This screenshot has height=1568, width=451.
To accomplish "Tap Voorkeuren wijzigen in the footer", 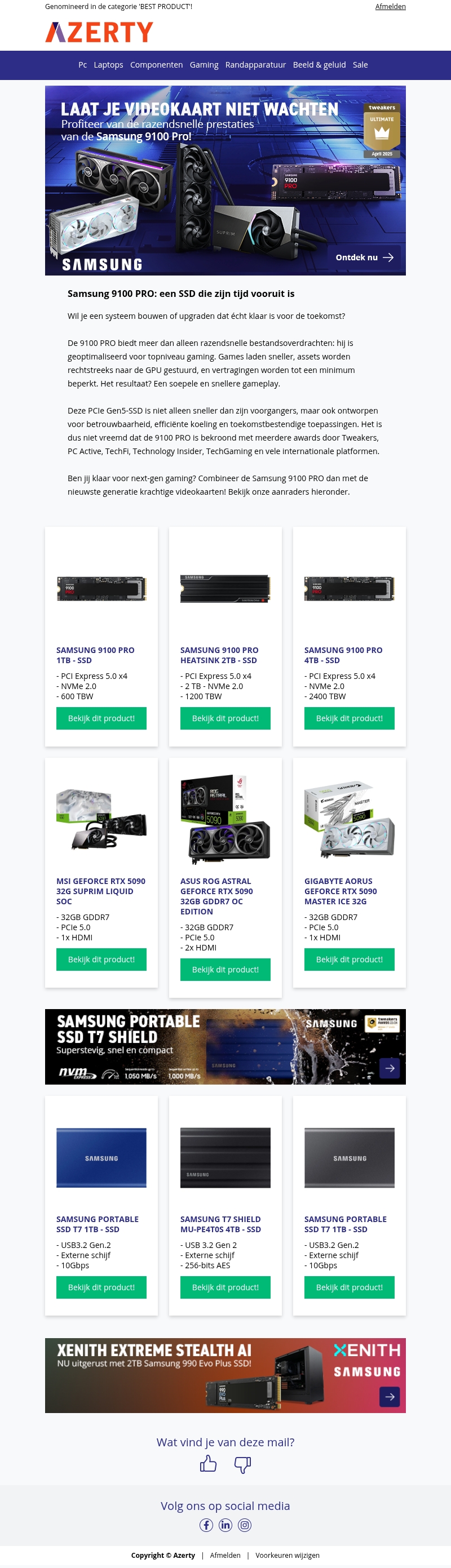I will point(287,1555).
